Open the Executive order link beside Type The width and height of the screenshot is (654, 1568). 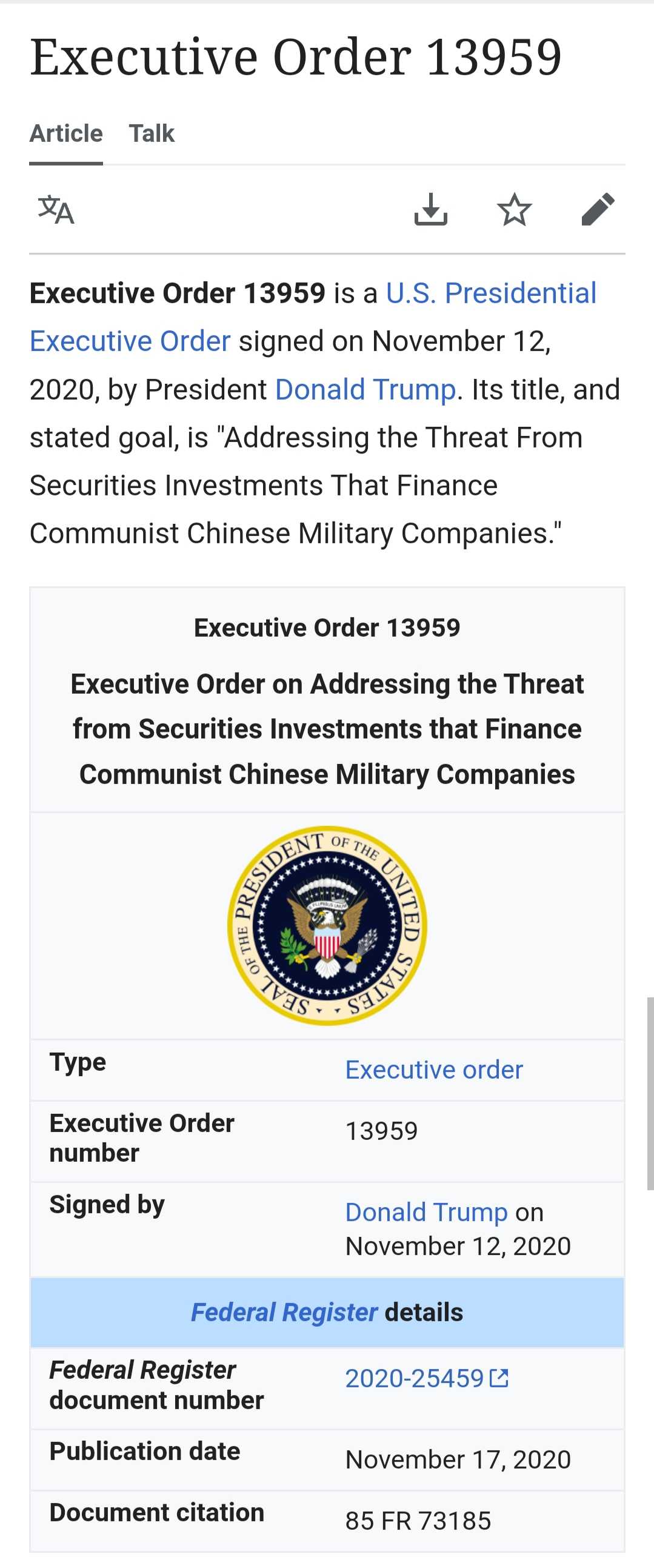point(434,1070)
